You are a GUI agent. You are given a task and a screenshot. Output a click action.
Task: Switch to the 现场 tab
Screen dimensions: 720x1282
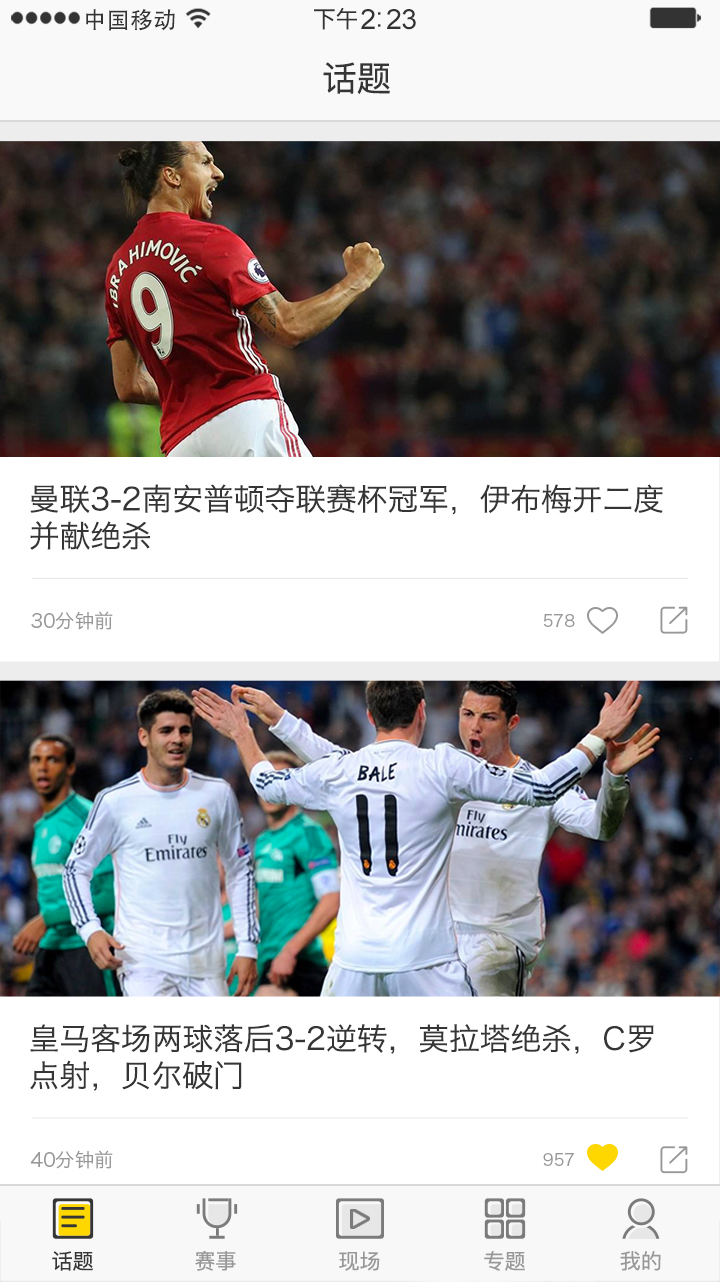pos(359,1233)
